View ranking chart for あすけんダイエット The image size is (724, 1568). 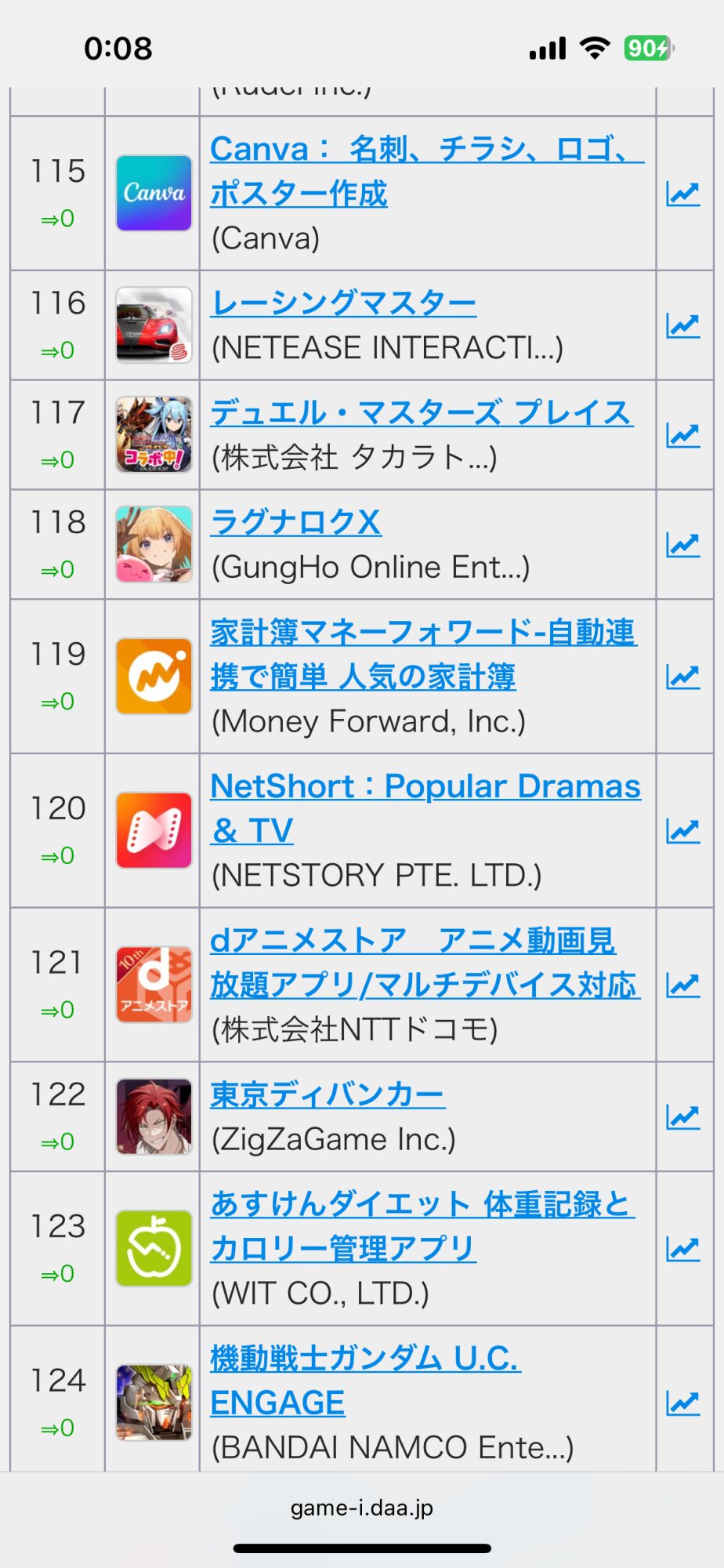[x=682, y=1249]
